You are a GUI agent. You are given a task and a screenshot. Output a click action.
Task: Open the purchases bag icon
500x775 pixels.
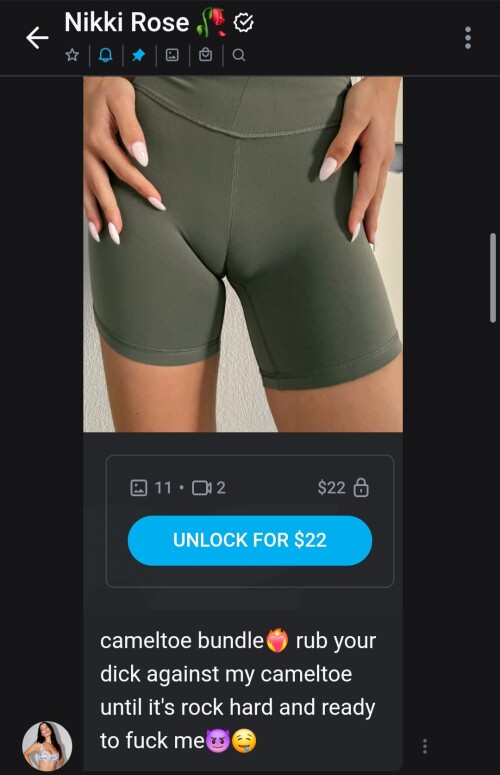[206, 55]
